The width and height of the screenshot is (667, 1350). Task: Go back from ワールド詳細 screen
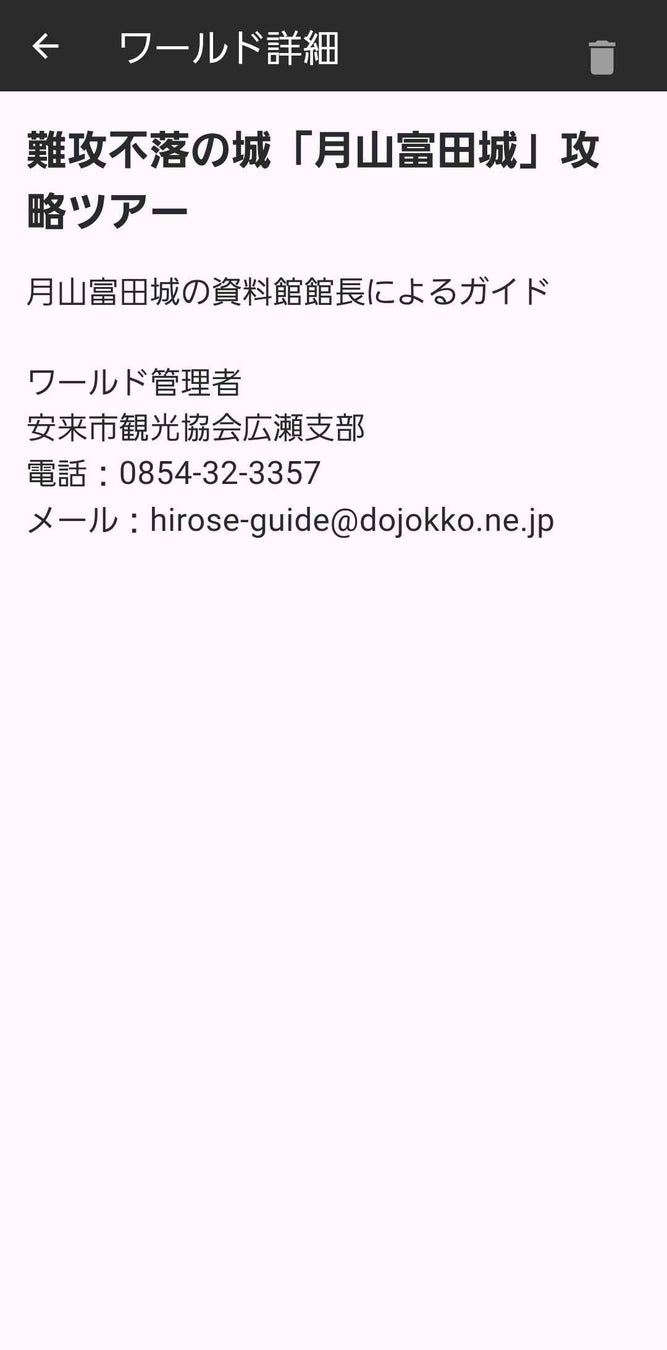pos(45,47)
